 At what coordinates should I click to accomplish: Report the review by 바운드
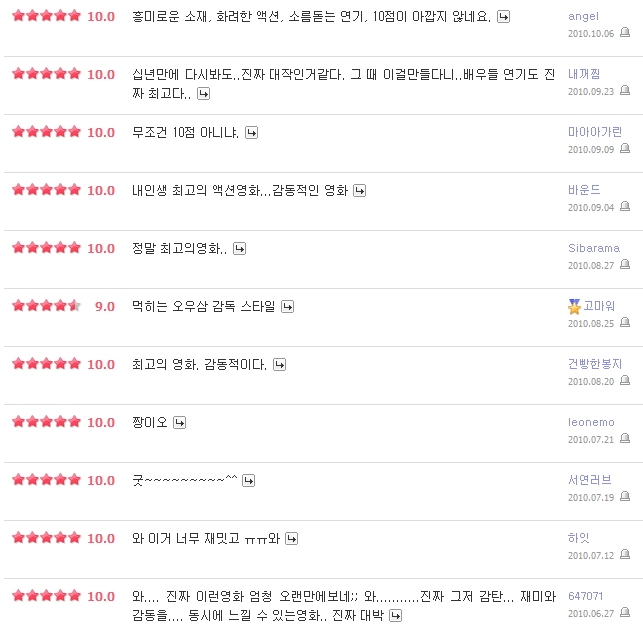pyautogui.click(x=625, y=206)
